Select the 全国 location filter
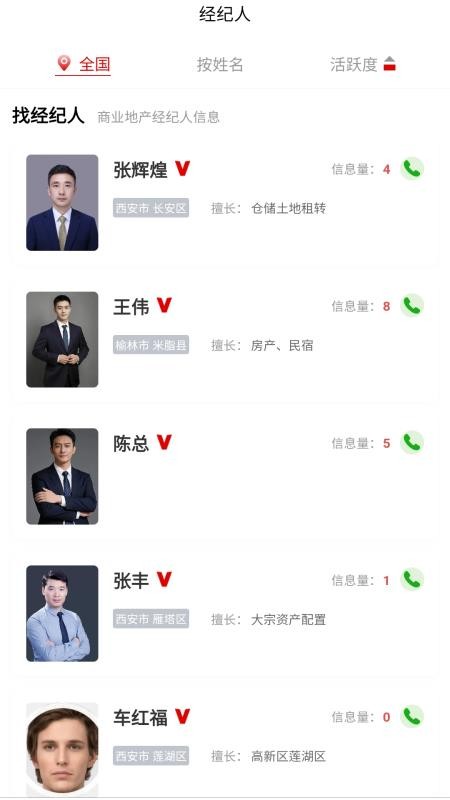The width and height of the screenshot is (450, 800). (83, 64)
